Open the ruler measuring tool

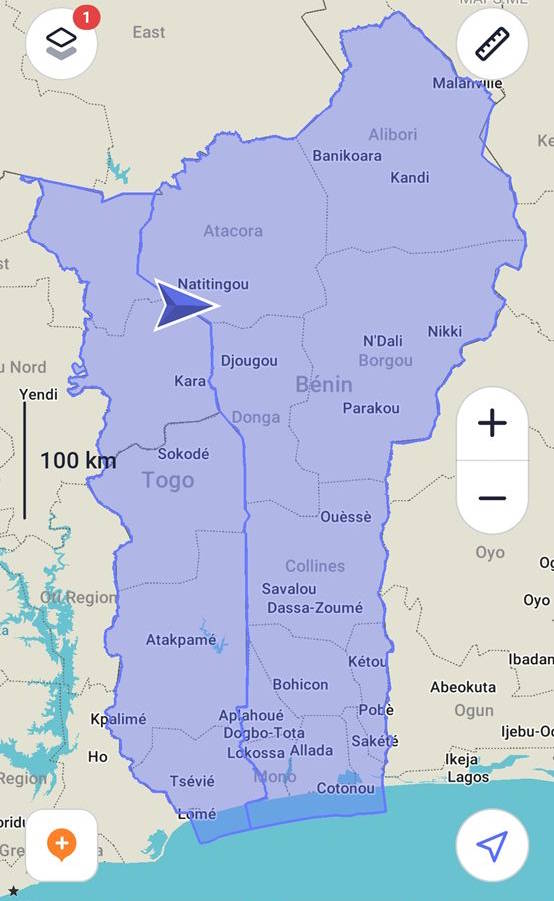(x=493, y=44)
